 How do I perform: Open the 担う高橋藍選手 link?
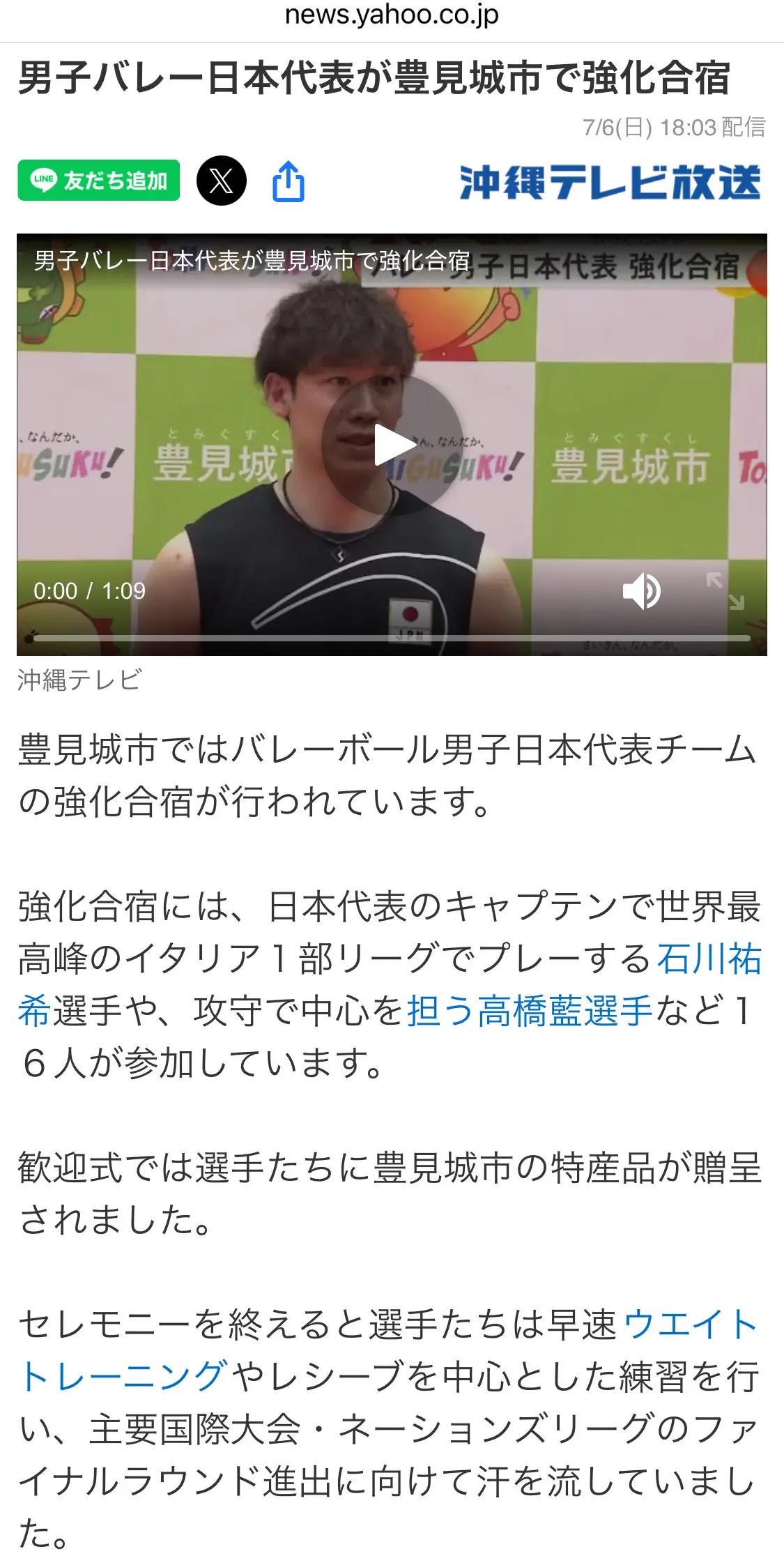[x=530, y=1011]
